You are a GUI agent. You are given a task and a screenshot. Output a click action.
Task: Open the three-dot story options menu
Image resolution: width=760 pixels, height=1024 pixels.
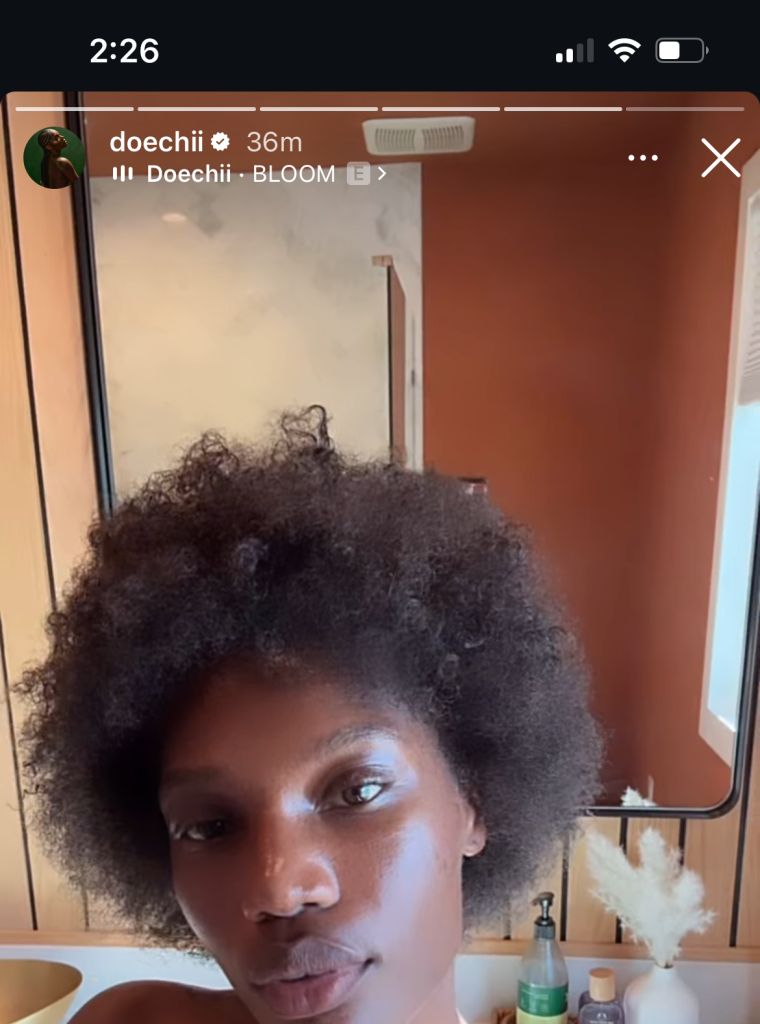pyautogui.click(x=642, y=158)
